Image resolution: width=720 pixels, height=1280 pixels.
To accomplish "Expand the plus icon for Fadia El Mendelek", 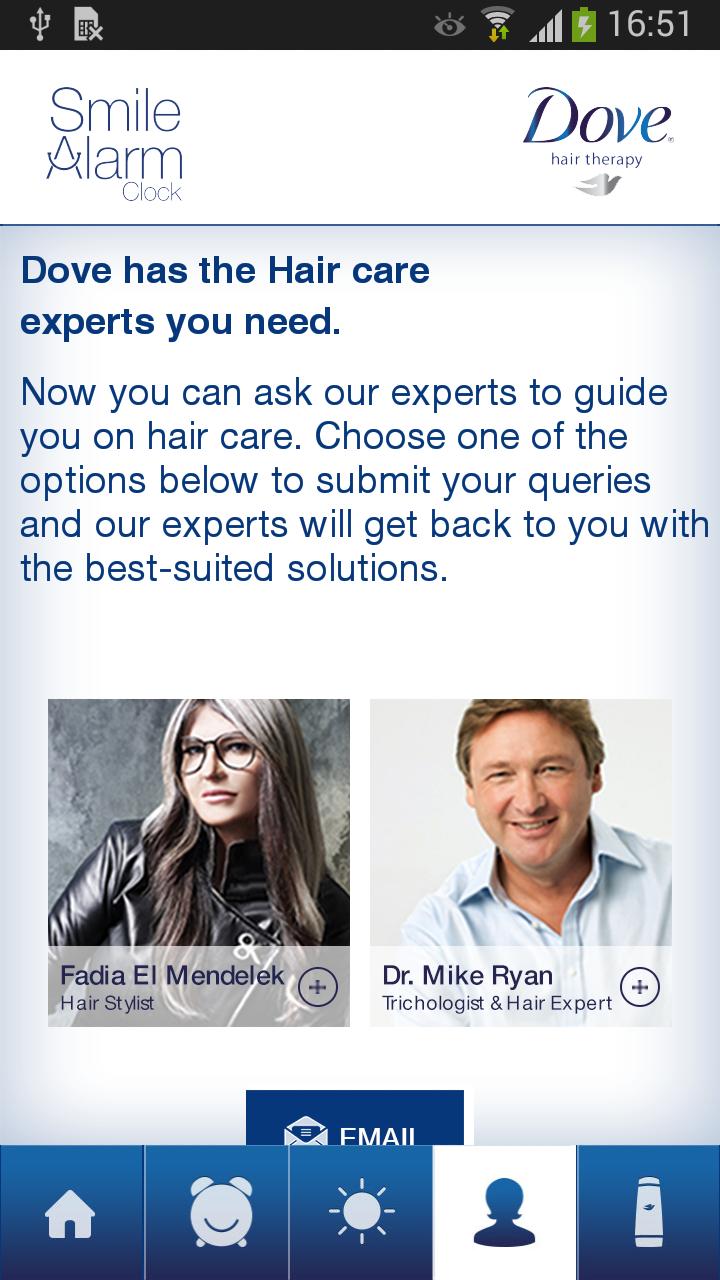I will 318,988.
